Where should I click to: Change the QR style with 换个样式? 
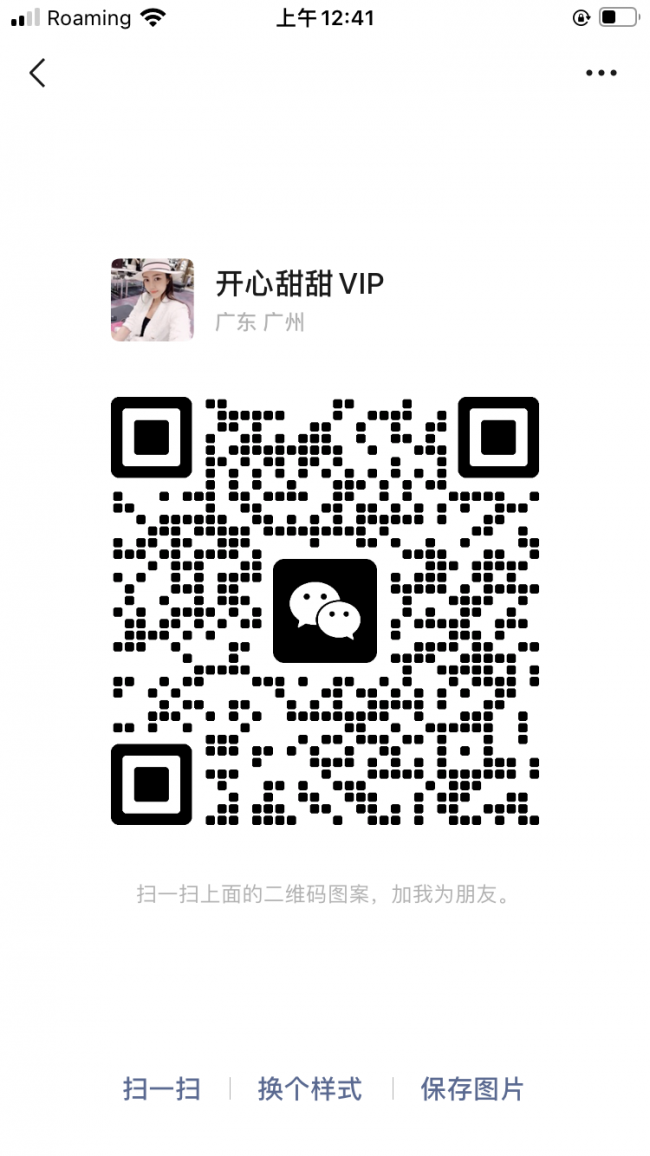[310, 1089]
